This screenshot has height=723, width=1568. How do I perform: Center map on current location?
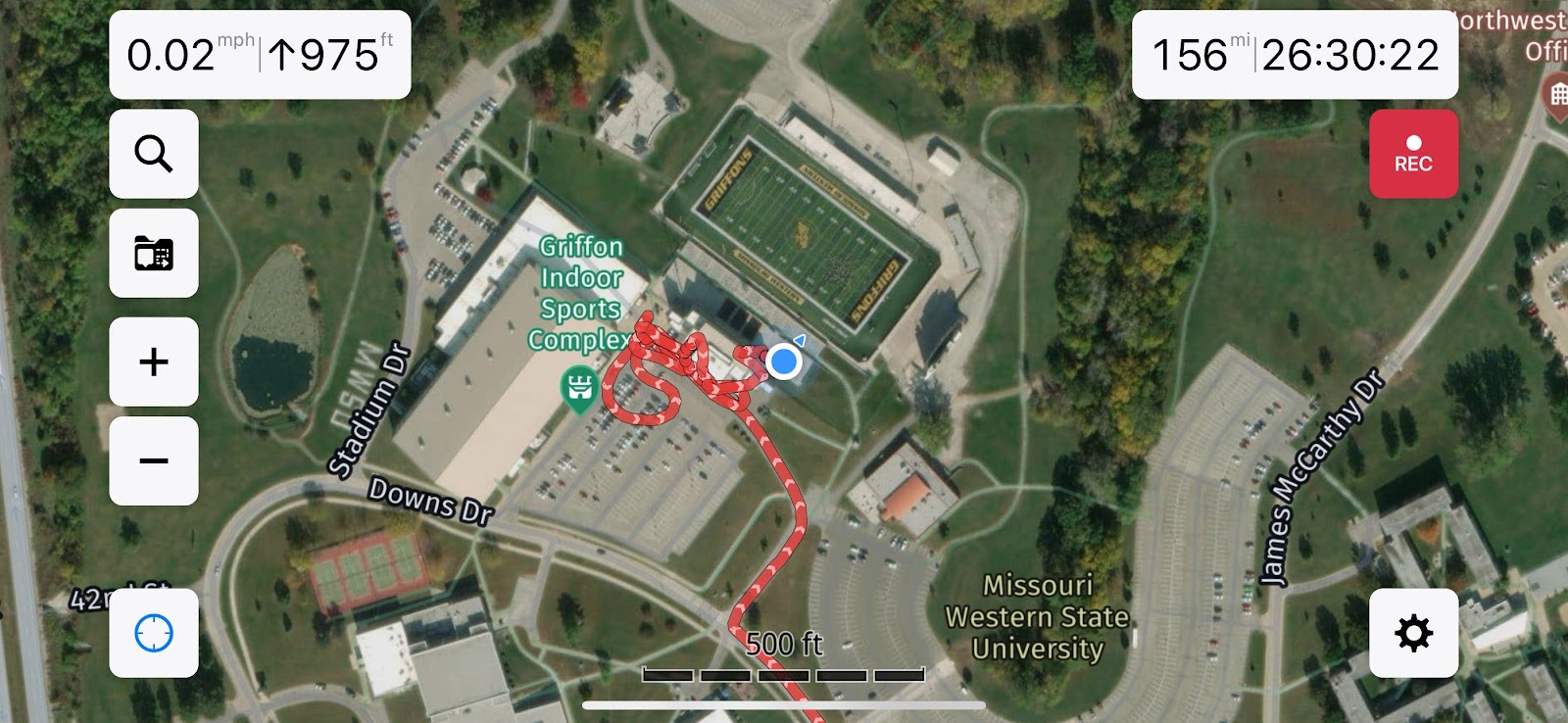tap(154, 633)
